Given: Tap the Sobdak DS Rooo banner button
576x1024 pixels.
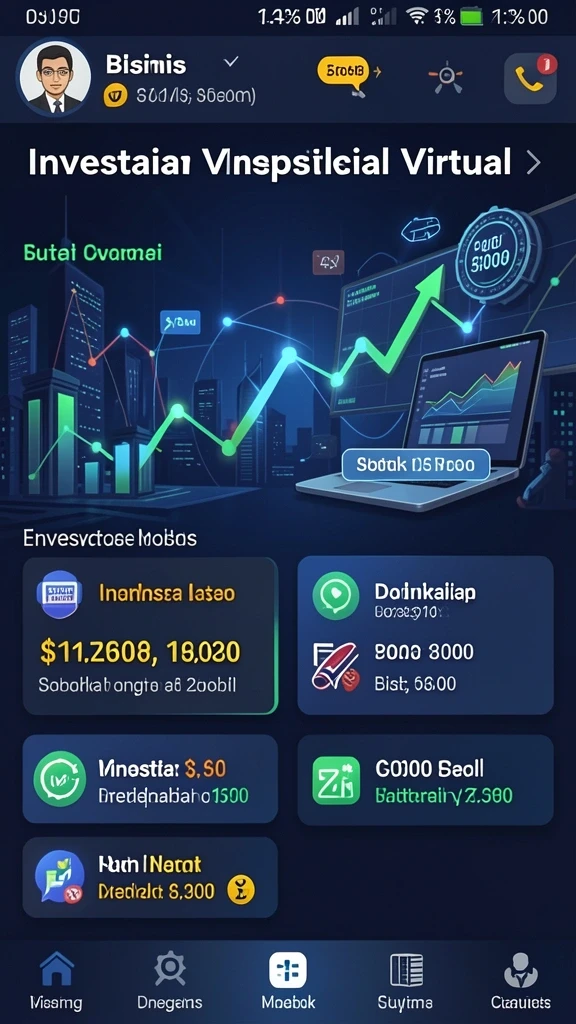Looking at the screenshot, I should (x=415, y=464).
